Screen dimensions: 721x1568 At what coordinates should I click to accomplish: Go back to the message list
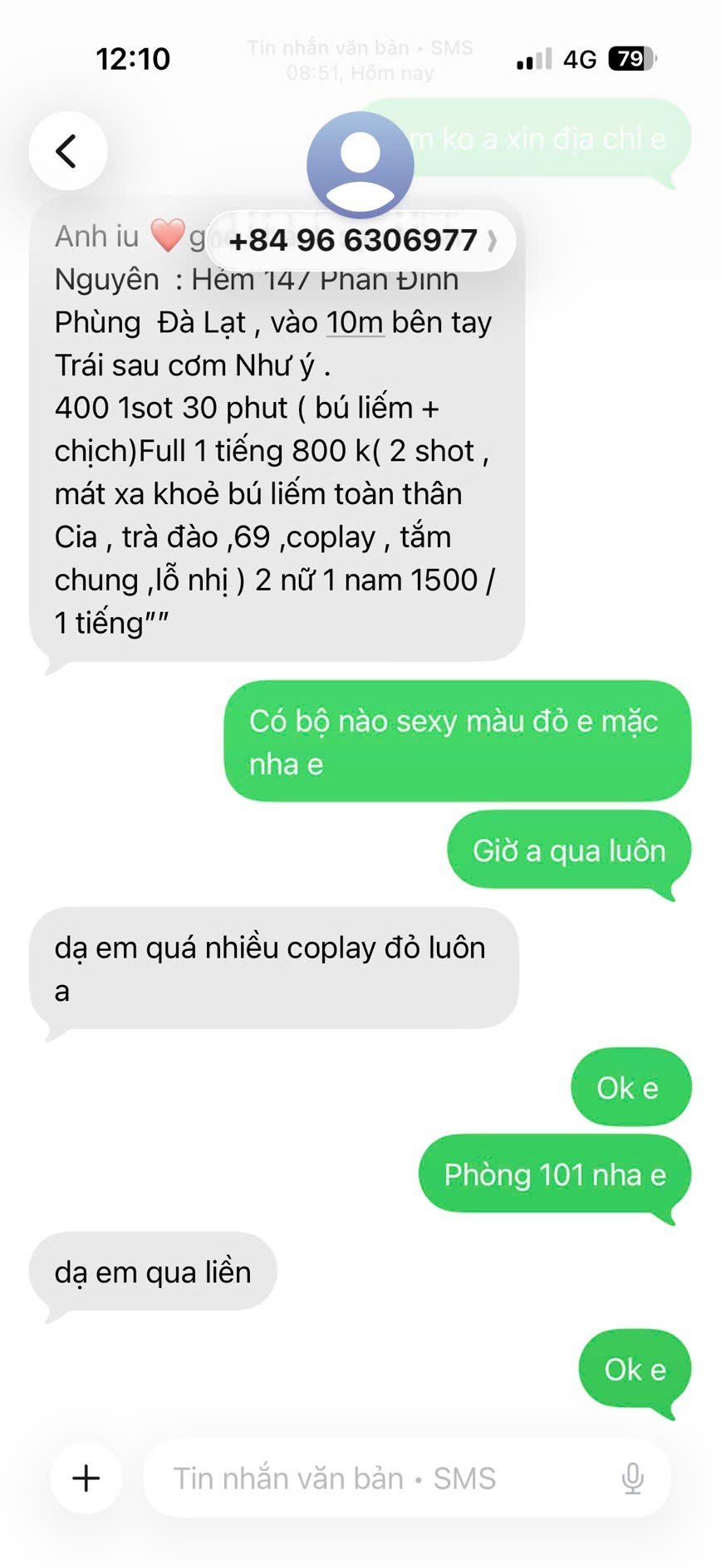[67, 151]
